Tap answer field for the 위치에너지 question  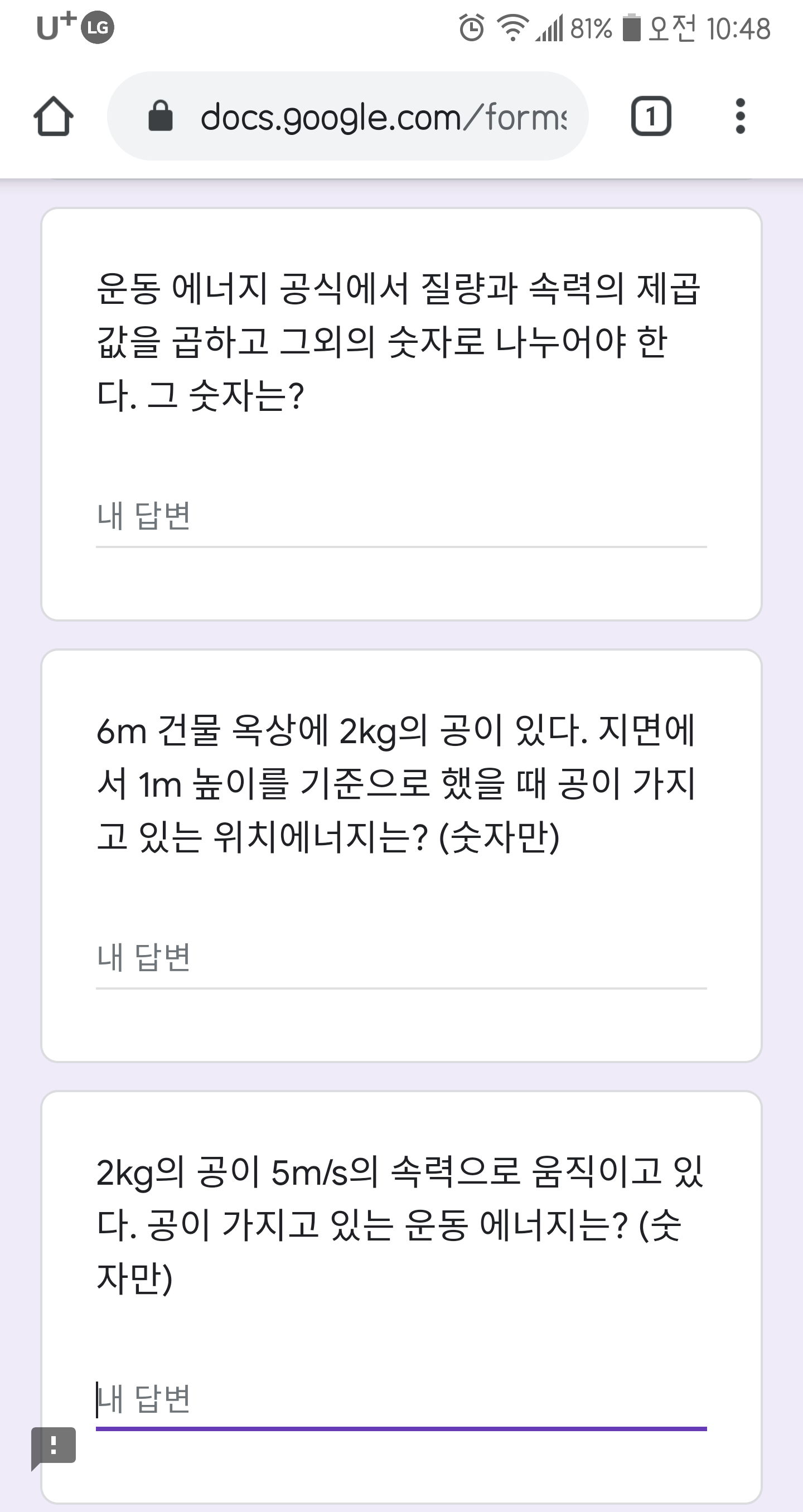coord(401,959)
